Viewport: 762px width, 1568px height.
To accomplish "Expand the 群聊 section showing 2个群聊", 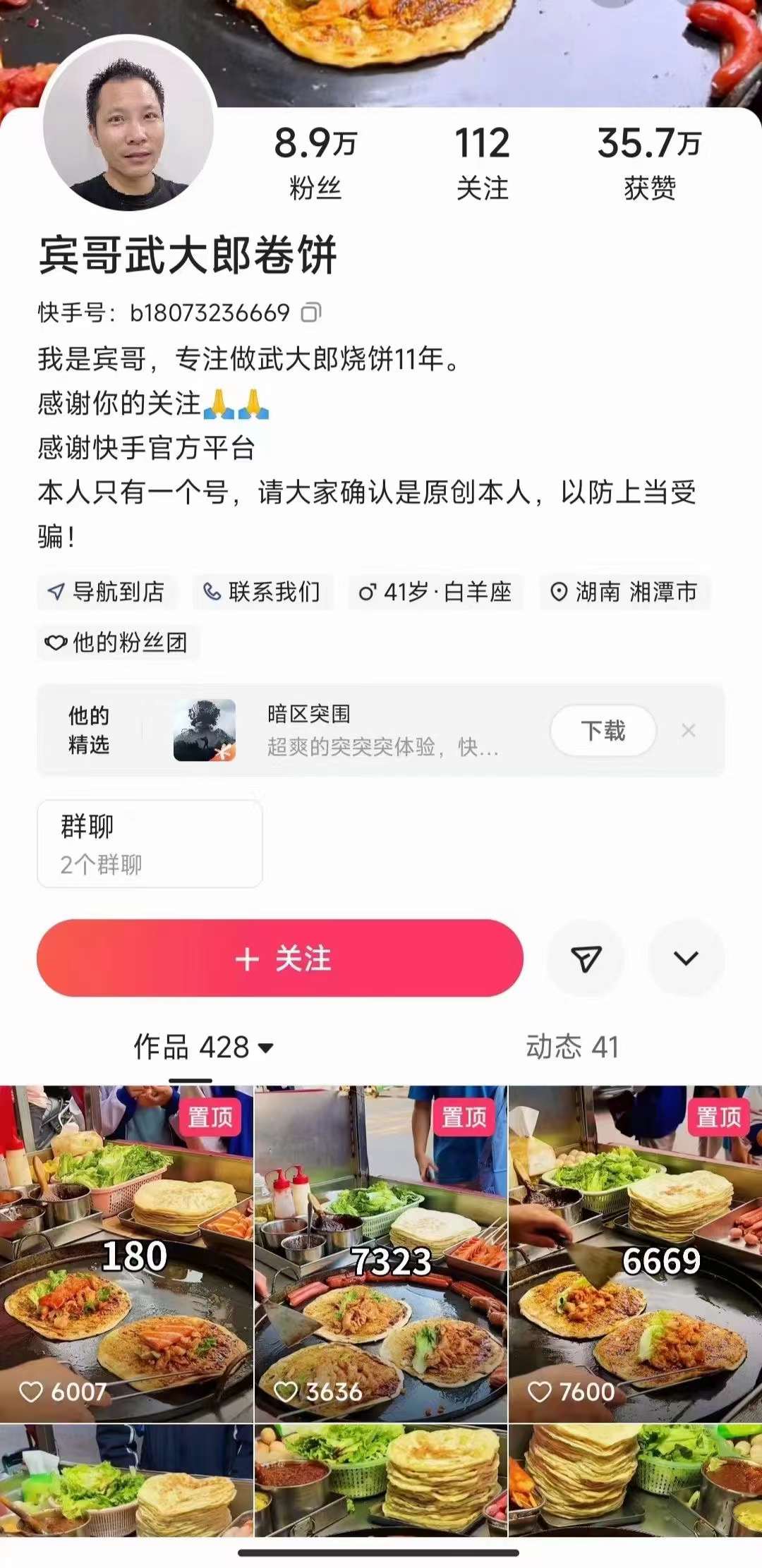I will click(149, 844).
